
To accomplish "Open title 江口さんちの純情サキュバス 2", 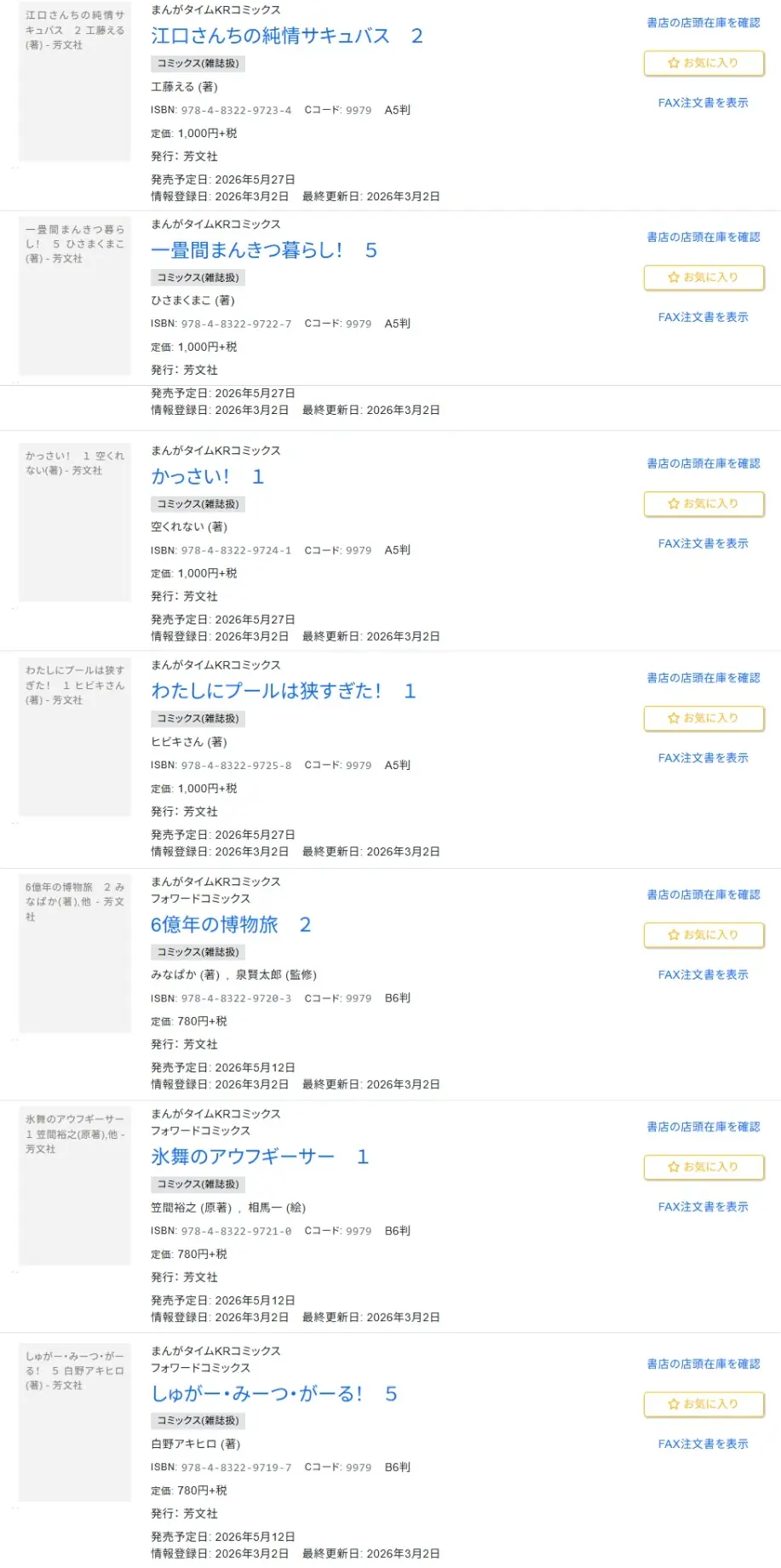I will click(286, 36).
